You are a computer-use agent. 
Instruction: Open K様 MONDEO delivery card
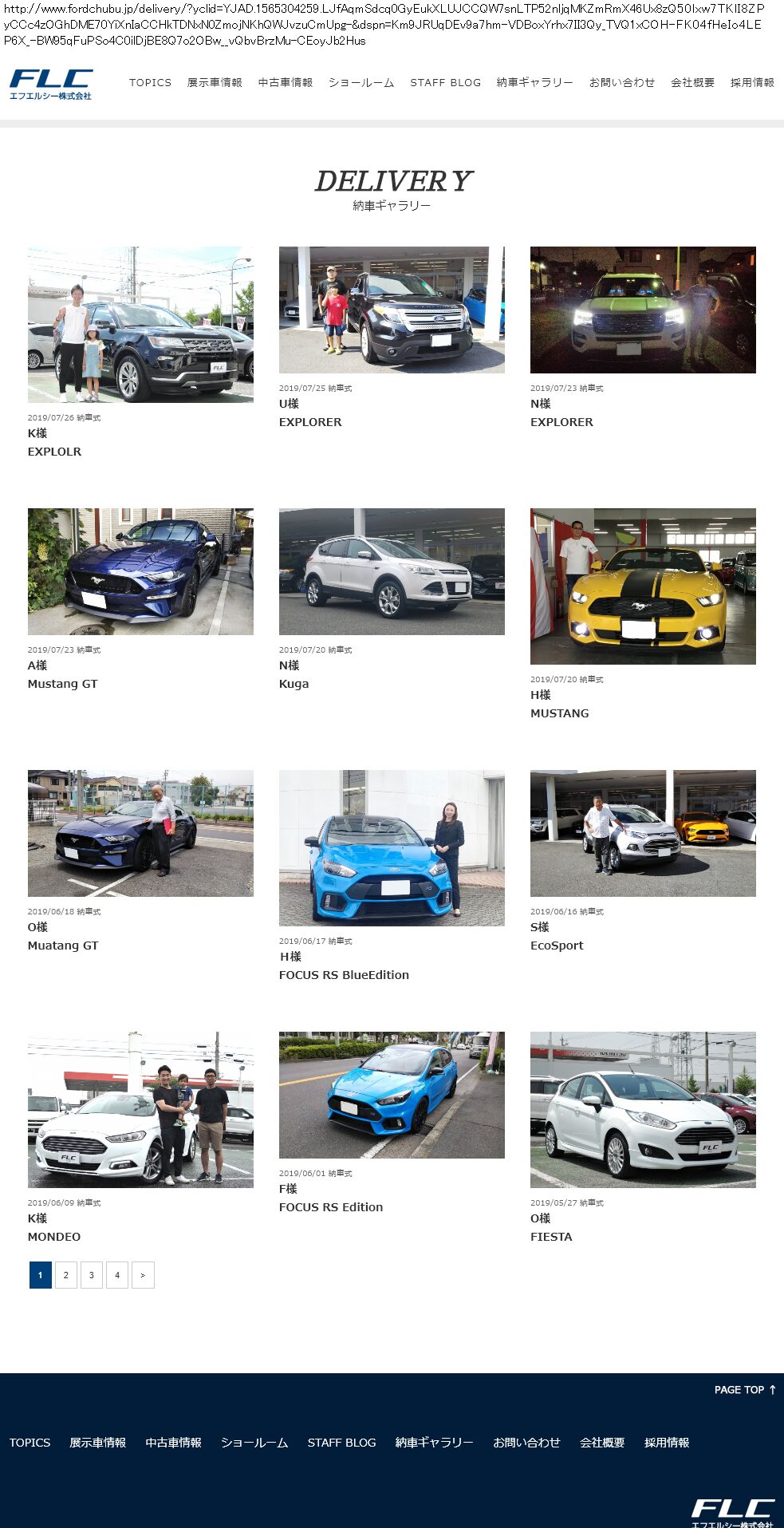tap(140, 1109)
